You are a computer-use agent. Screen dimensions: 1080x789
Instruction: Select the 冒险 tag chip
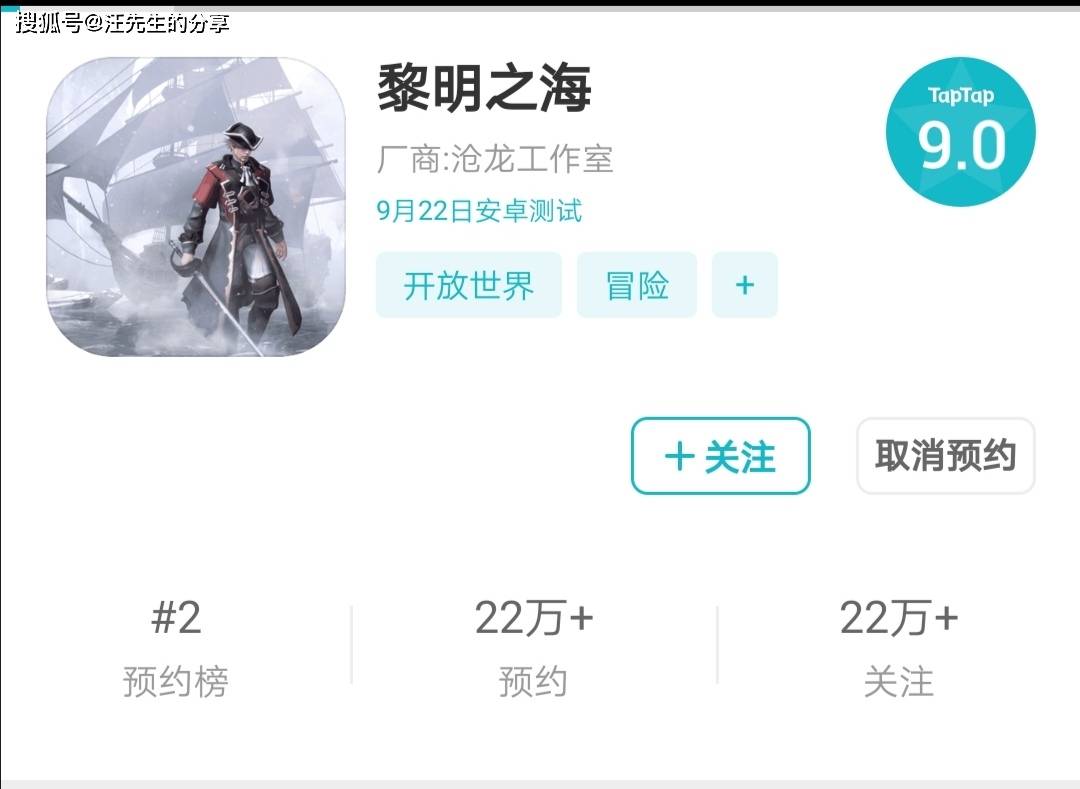636,286
